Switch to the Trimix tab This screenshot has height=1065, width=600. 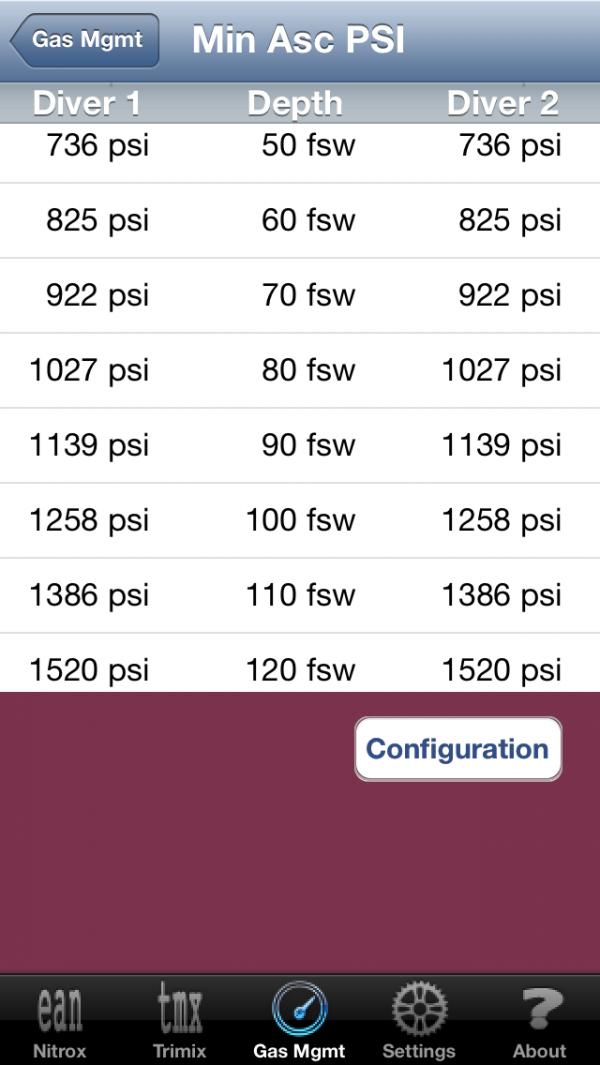(180, 1021)
